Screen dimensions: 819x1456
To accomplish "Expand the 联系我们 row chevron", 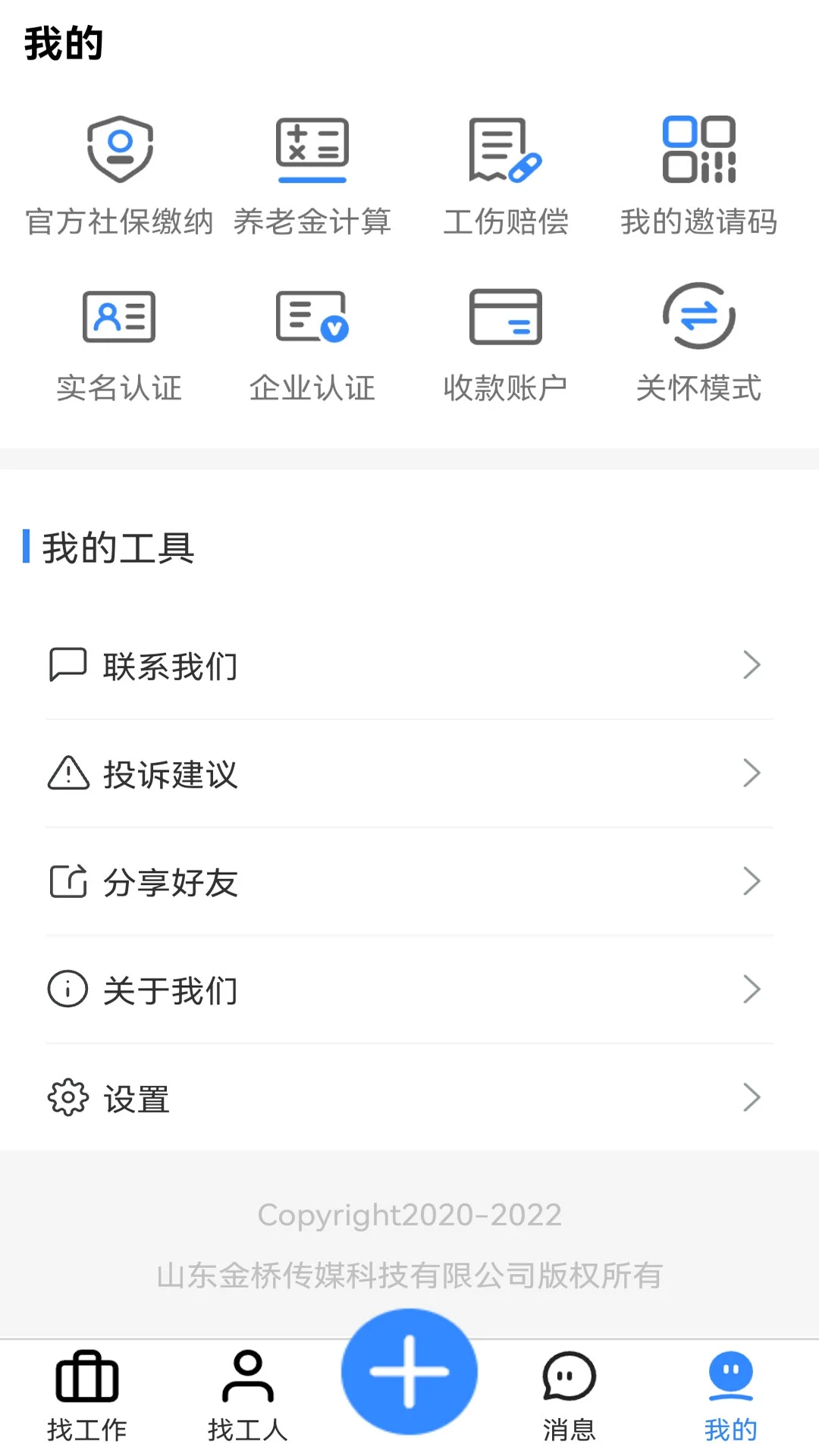I will click(753, 665).
